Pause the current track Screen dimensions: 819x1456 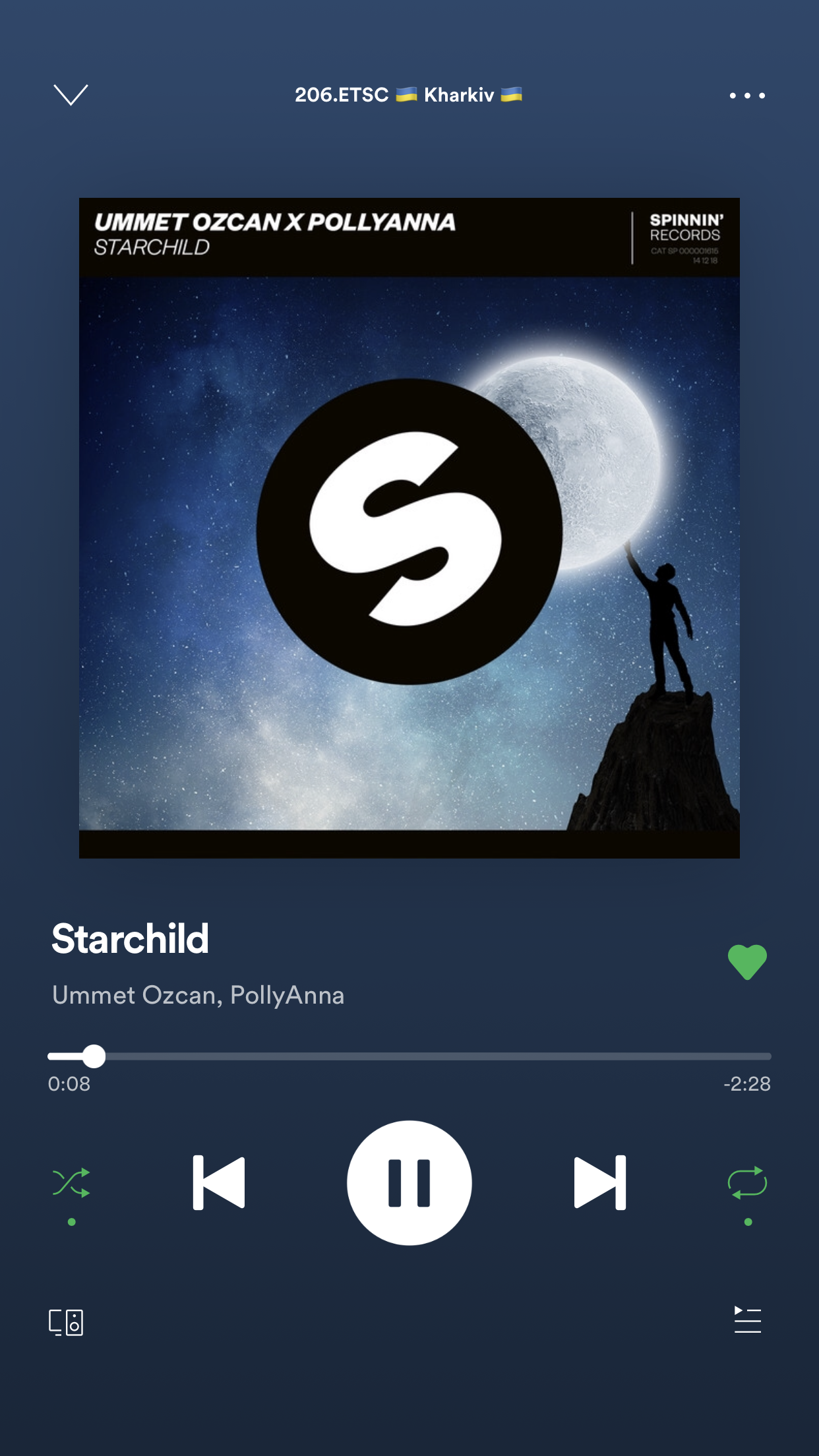[409, 1183]
